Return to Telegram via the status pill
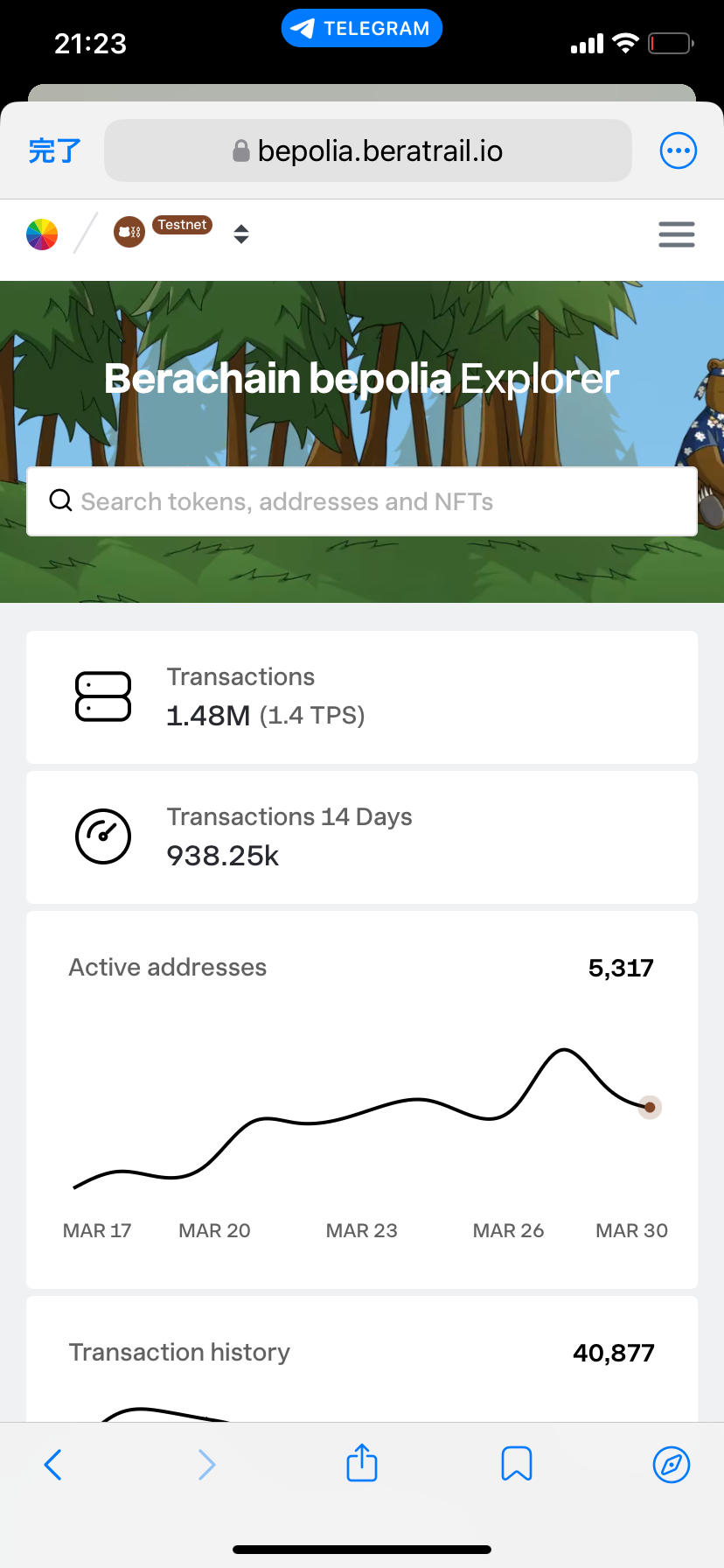The width and height of the screenshot is (724, 1568). point(362,29)
